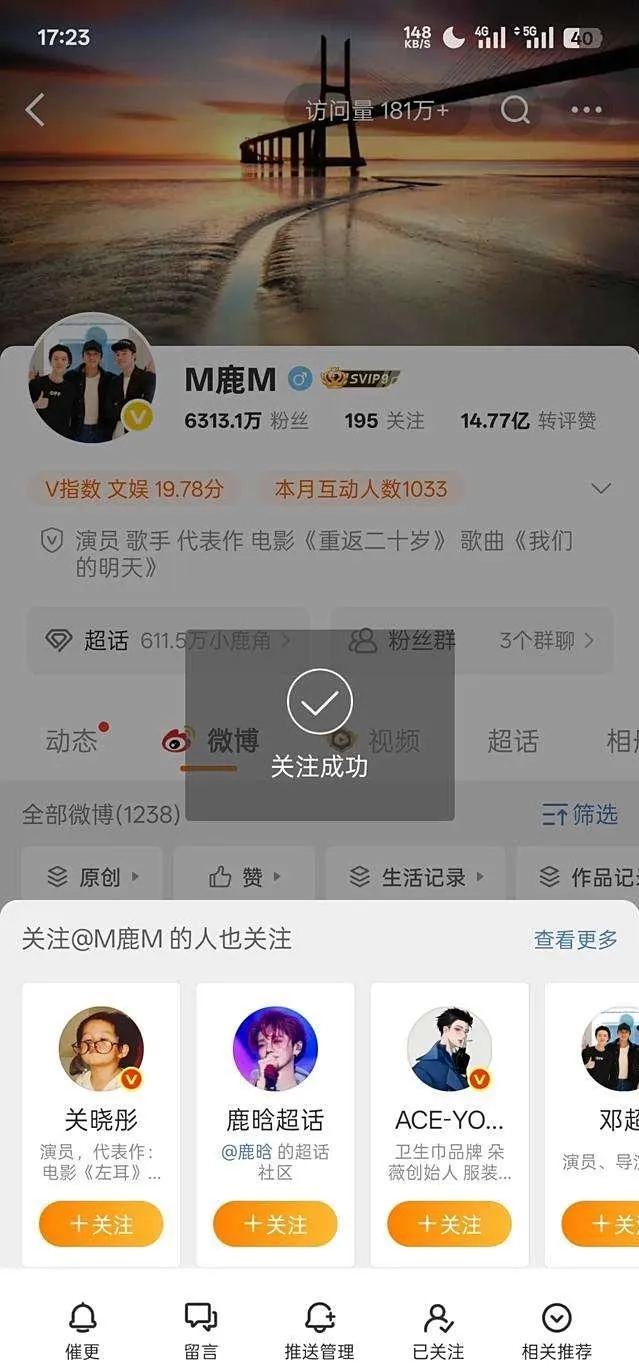Open the 粉丝群 3个群聊 entry

(471, 640)
